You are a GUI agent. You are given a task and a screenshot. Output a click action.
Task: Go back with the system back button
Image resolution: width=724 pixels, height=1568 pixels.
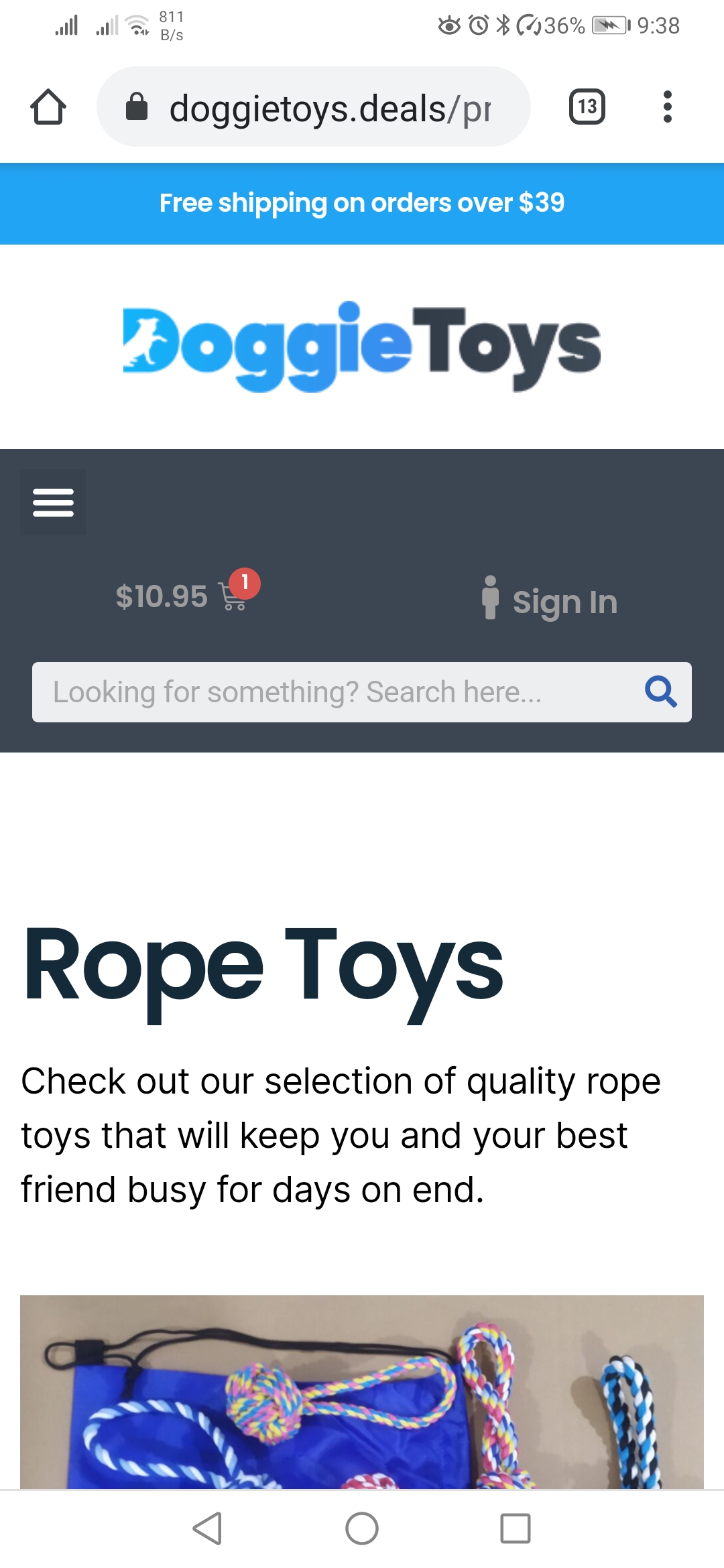(x=207, y=1528)
